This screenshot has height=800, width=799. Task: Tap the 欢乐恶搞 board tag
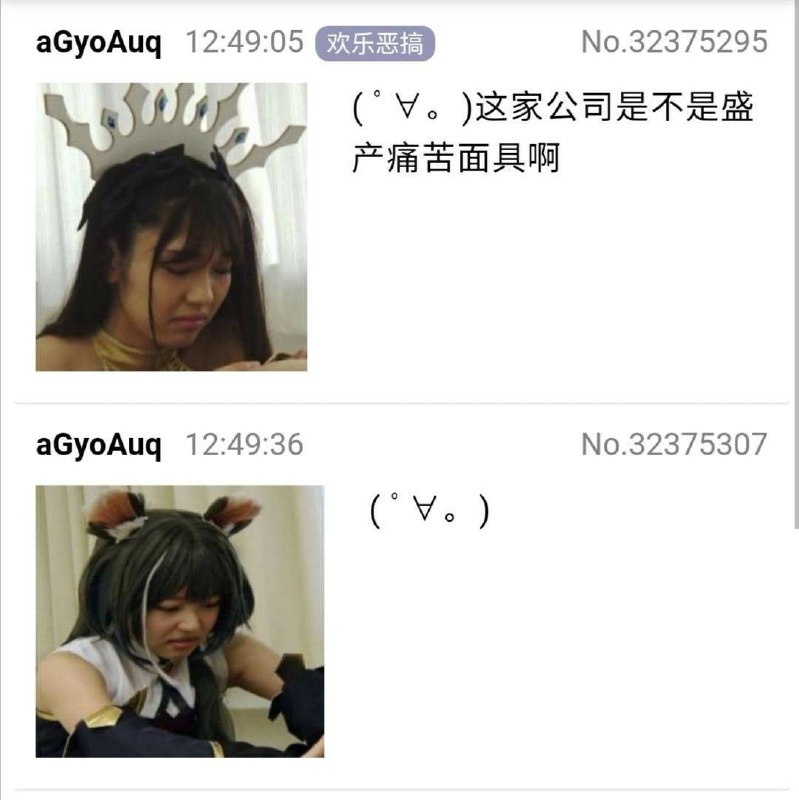[375, 43]
